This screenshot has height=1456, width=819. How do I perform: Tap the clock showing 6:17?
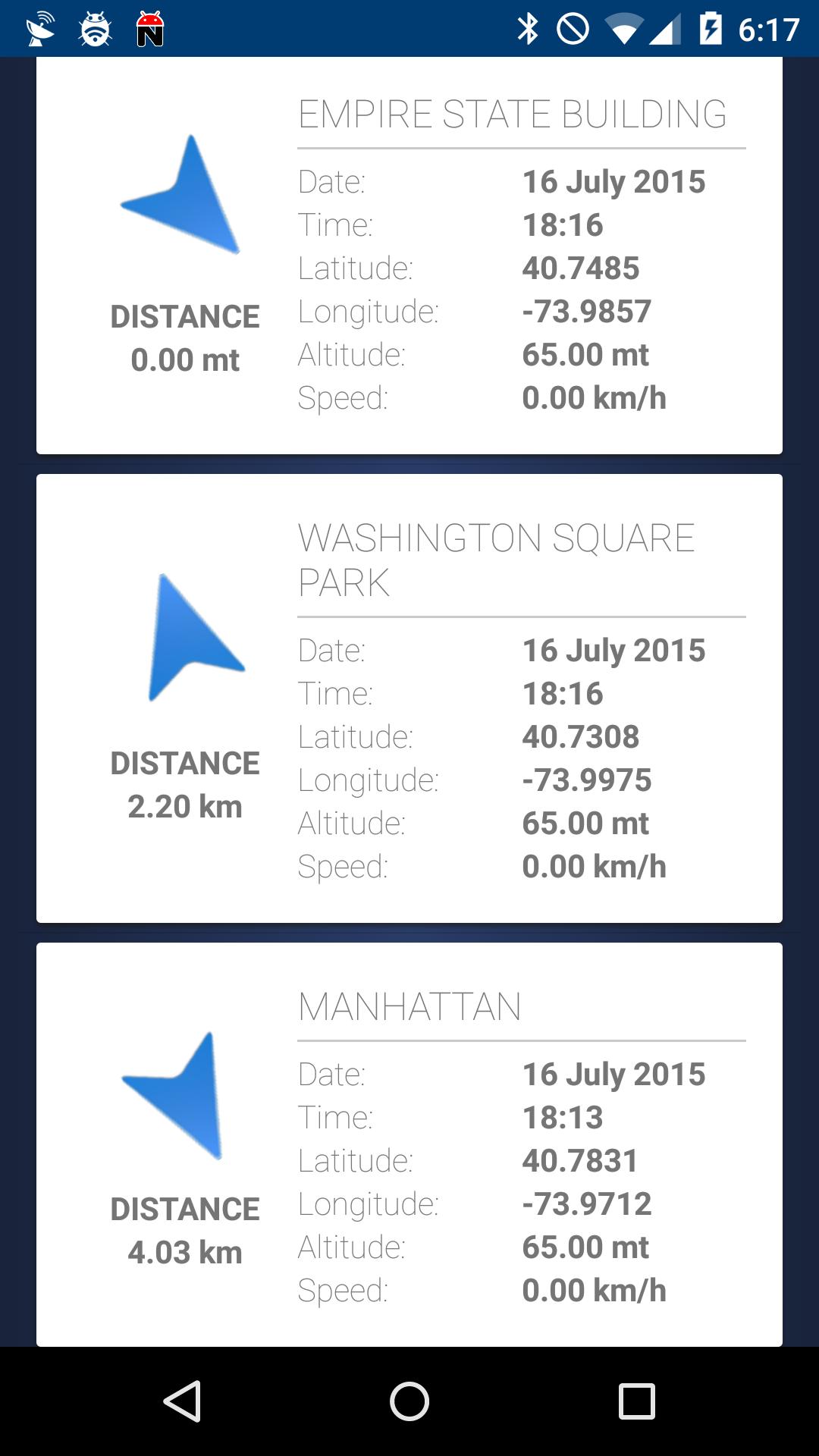click(769, 29)
